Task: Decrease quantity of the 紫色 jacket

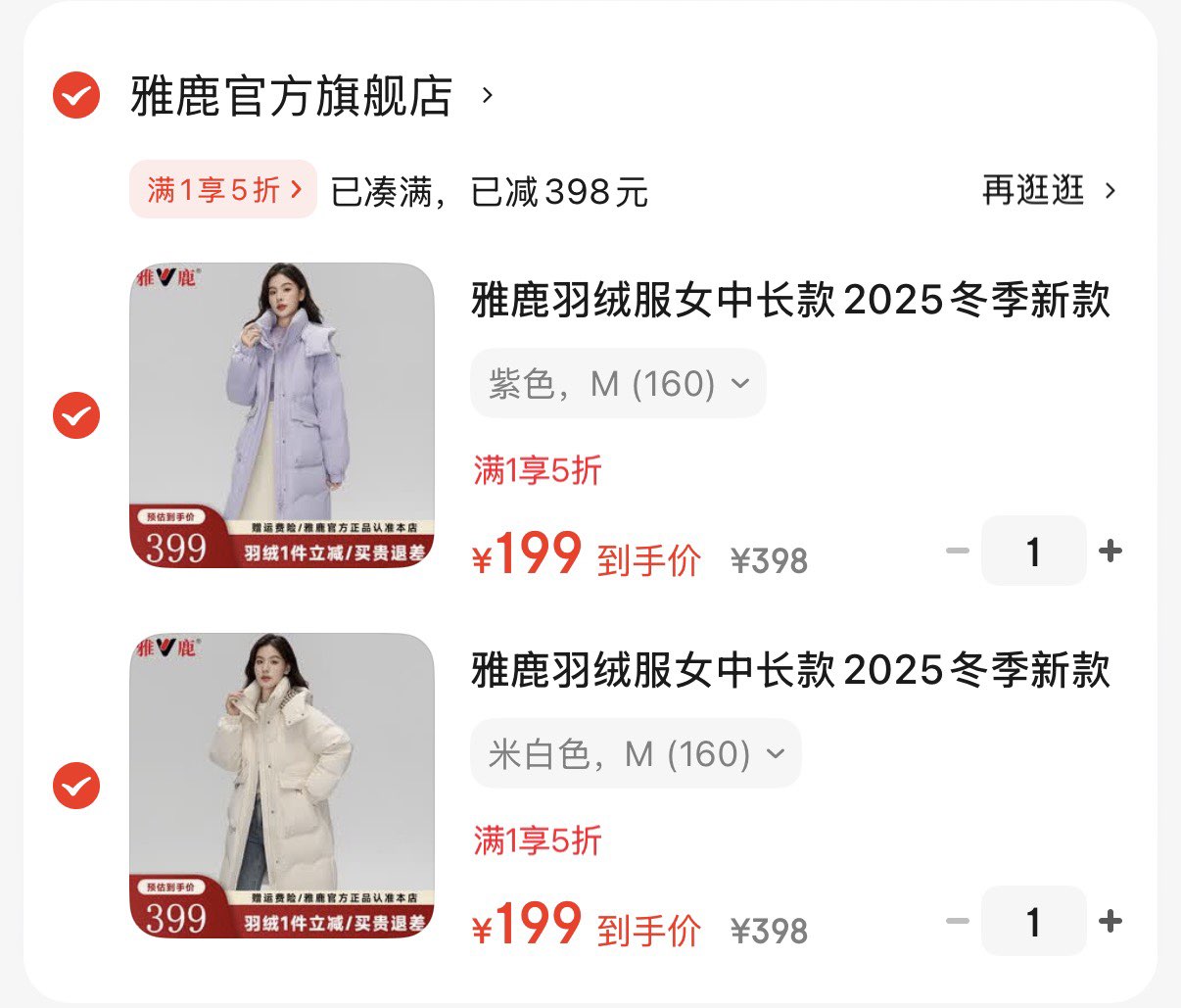Action: click(x=957, y=552)
